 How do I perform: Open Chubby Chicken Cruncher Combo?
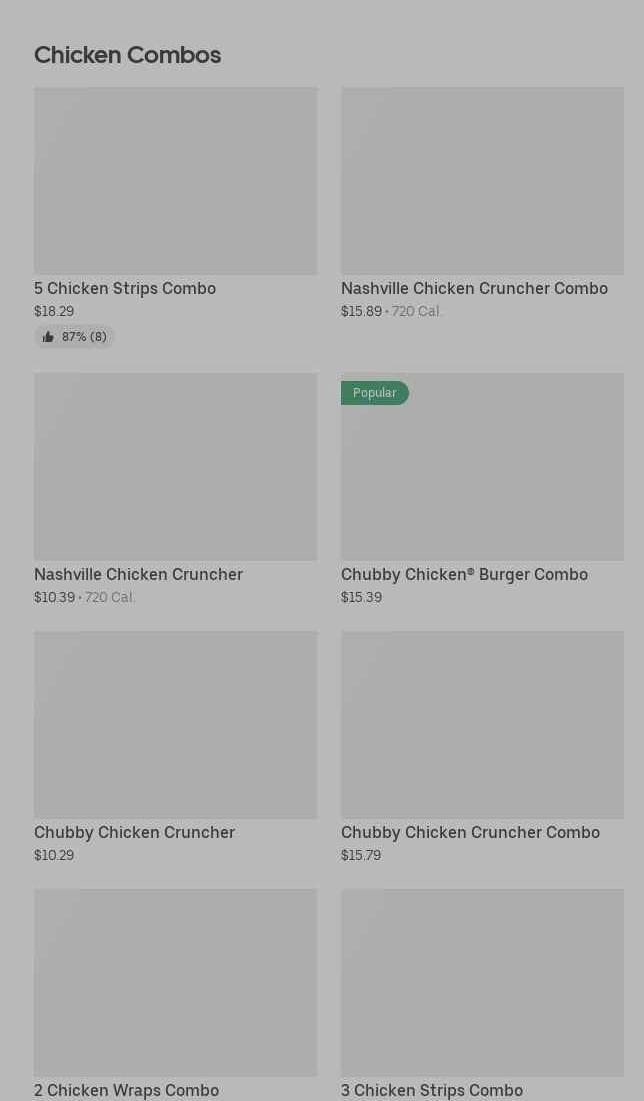pyautogui.click(x=482, y=725)
